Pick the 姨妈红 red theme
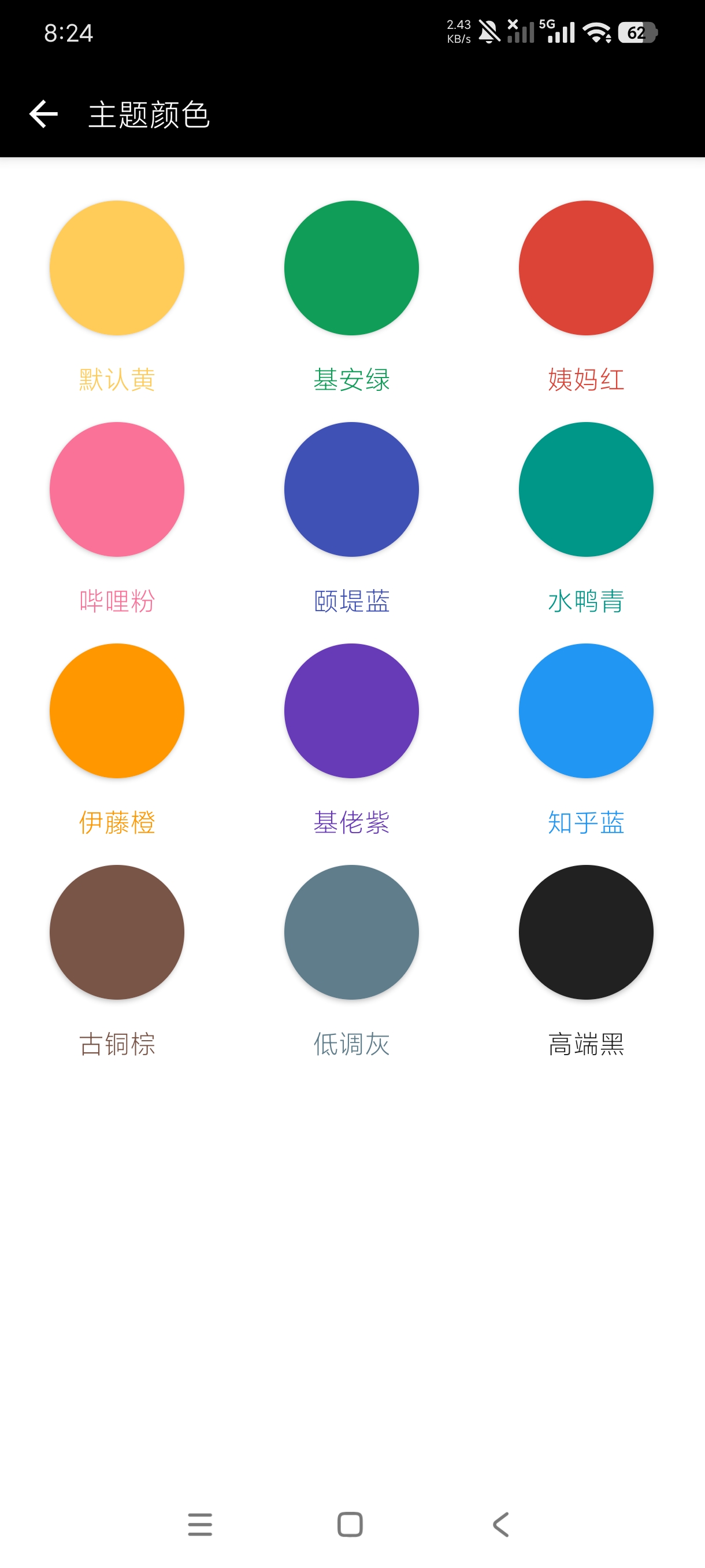The height and width of the screenshot is (1568, 705). pos(586,268)
